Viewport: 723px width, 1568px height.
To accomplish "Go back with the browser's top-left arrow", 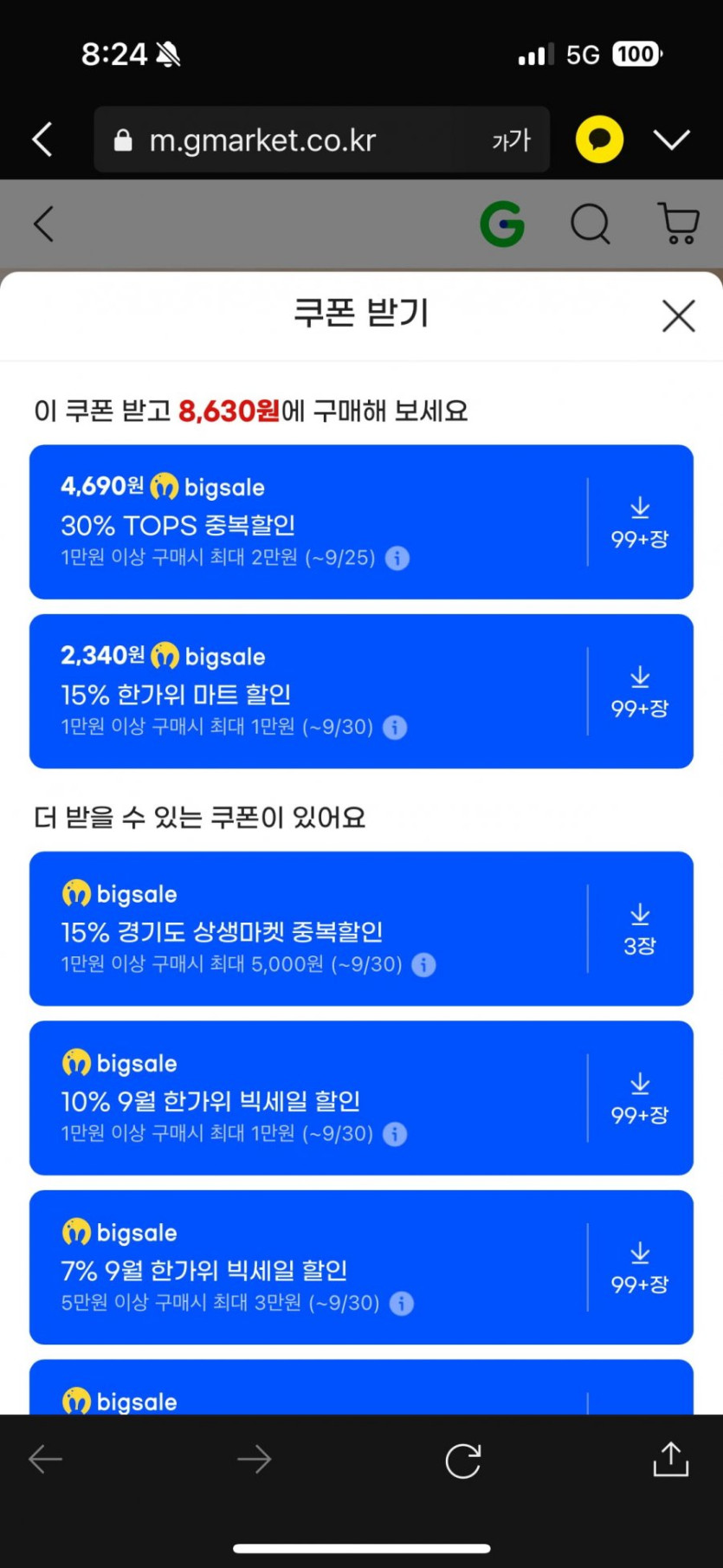I will 42,139.
